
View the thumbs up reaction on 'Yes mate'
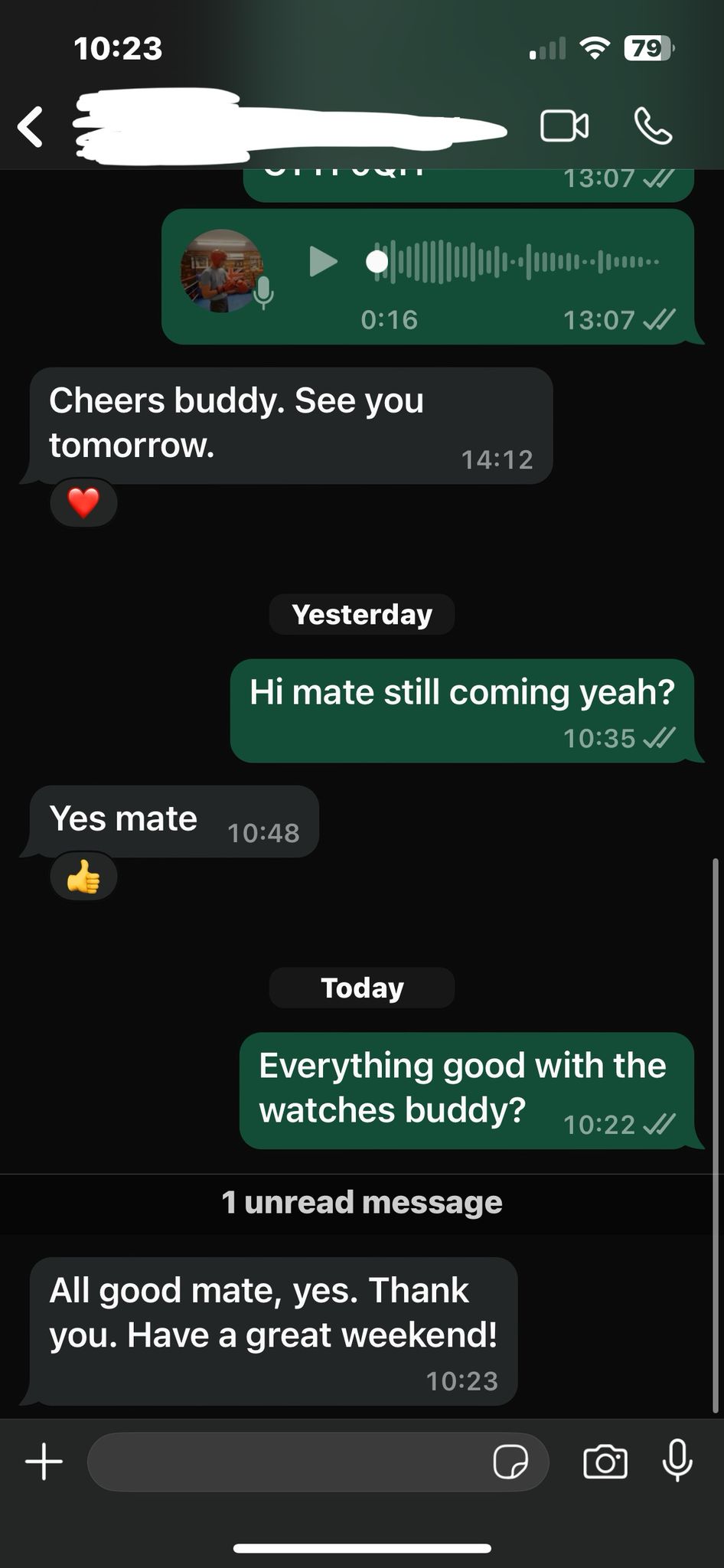(x=83, y=877)
